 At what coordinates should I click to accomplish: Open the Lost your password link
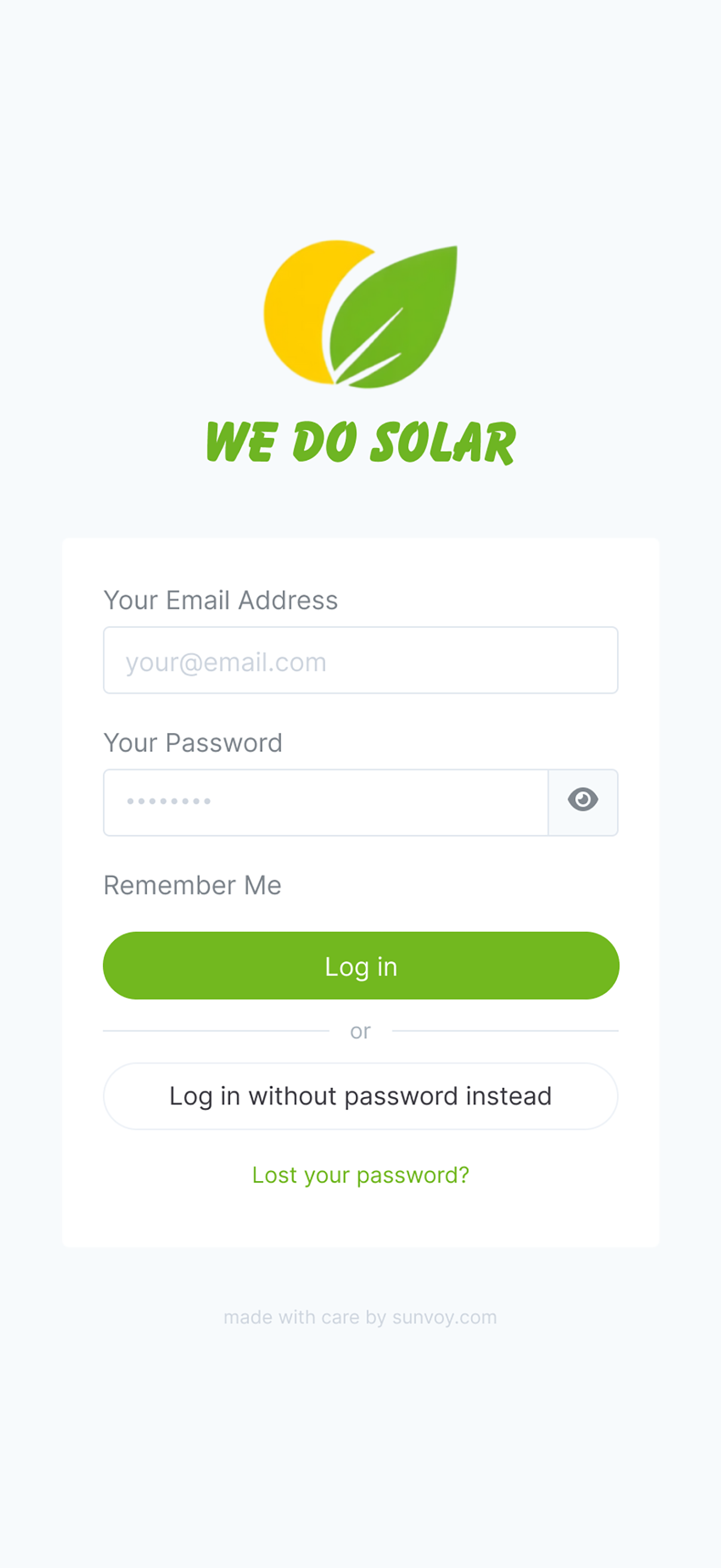point(360,1175)
